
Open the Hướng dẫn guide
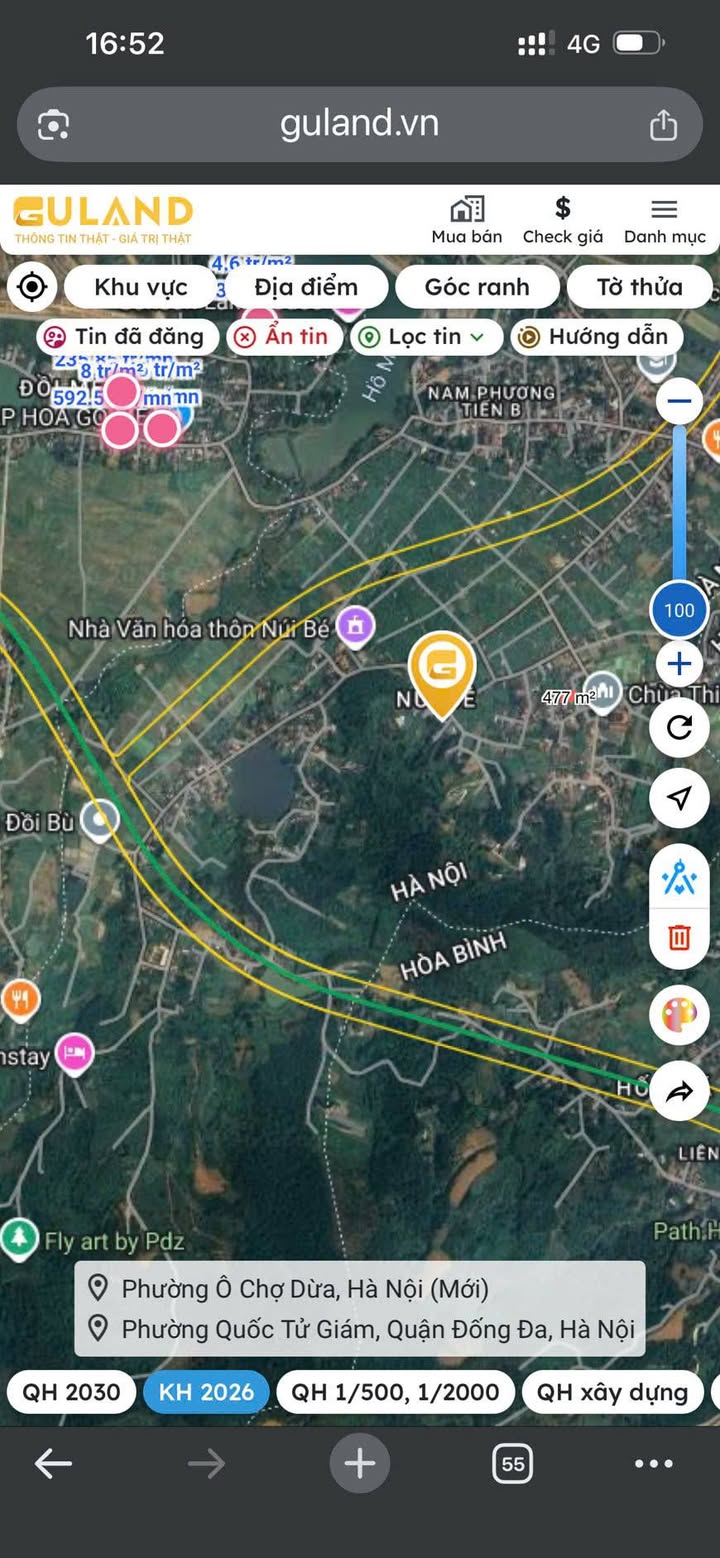pos(595,337)
